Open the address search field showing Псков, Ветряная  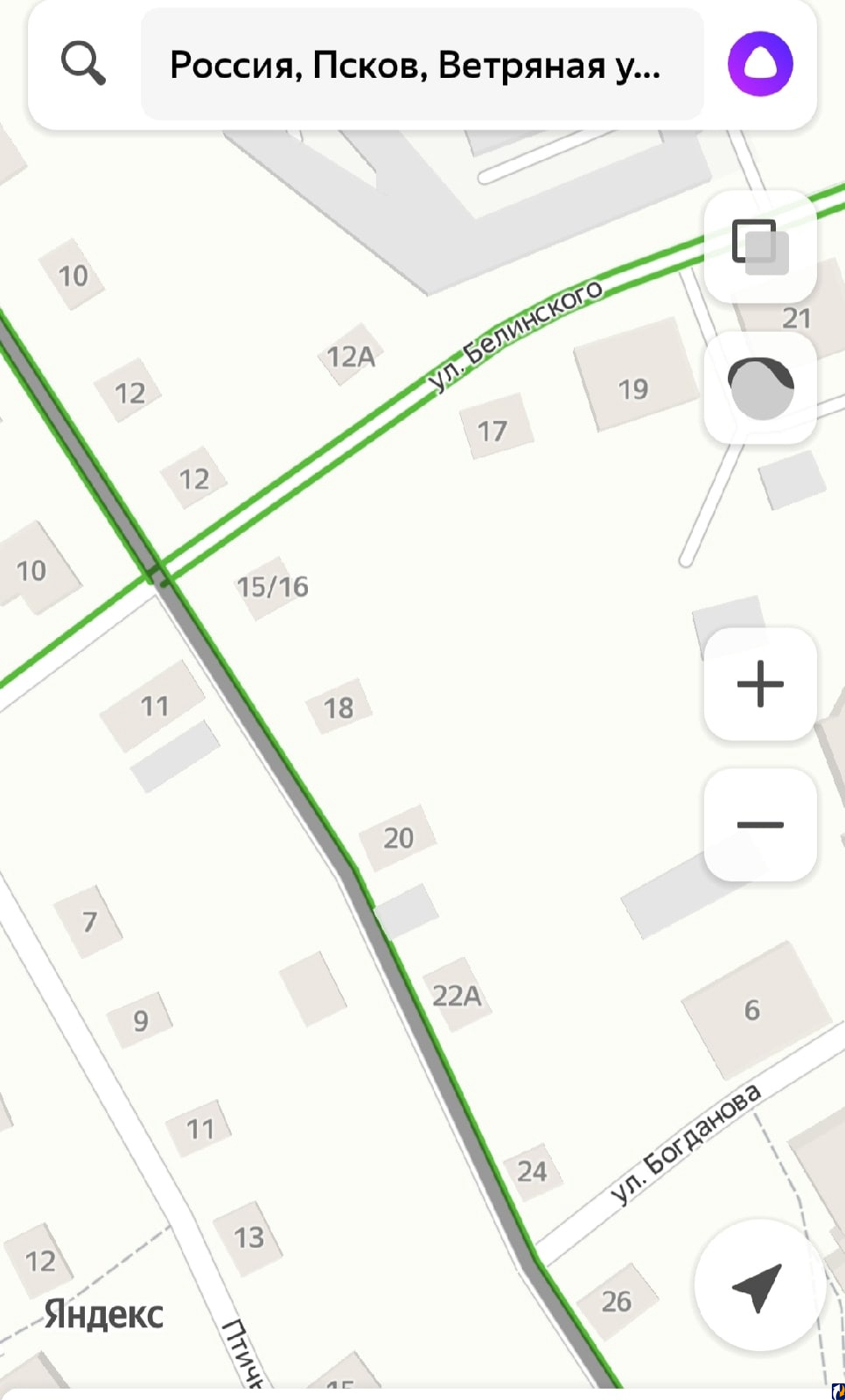pos(422,65)
